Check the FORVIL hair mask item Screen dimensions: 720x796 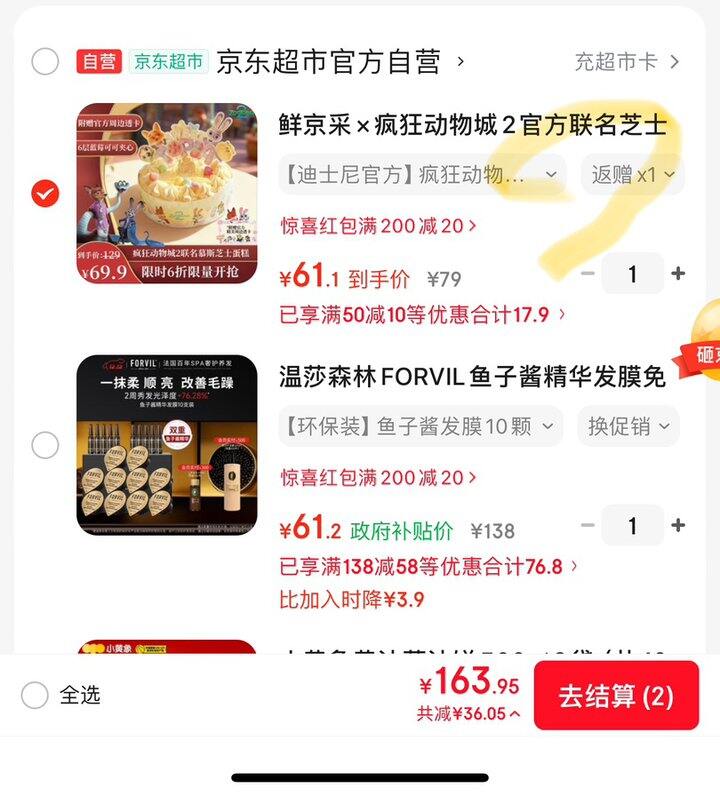point(45,445)
